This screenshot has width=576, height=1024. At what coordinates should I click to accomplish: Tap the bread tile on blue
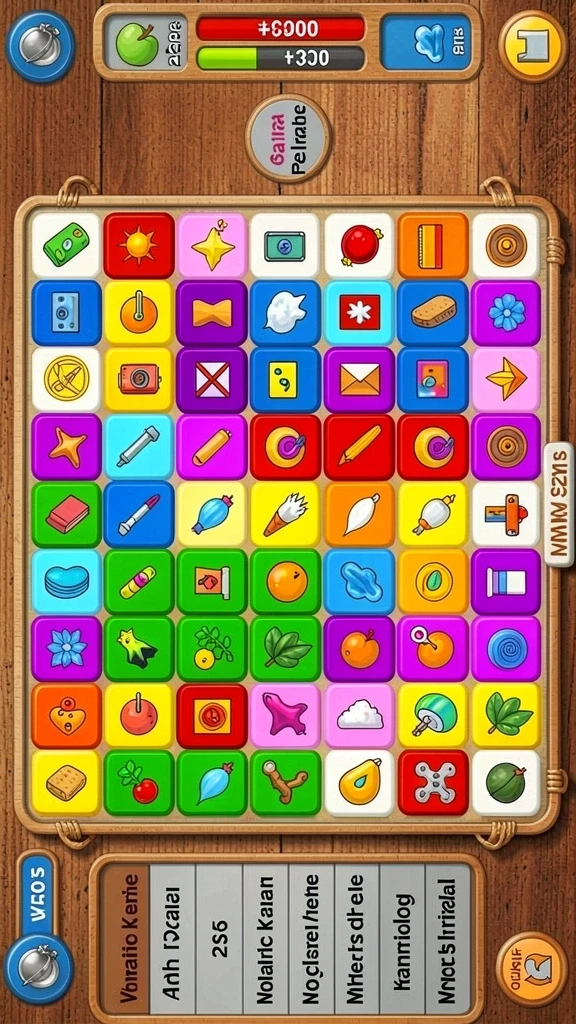click(434, 313)
